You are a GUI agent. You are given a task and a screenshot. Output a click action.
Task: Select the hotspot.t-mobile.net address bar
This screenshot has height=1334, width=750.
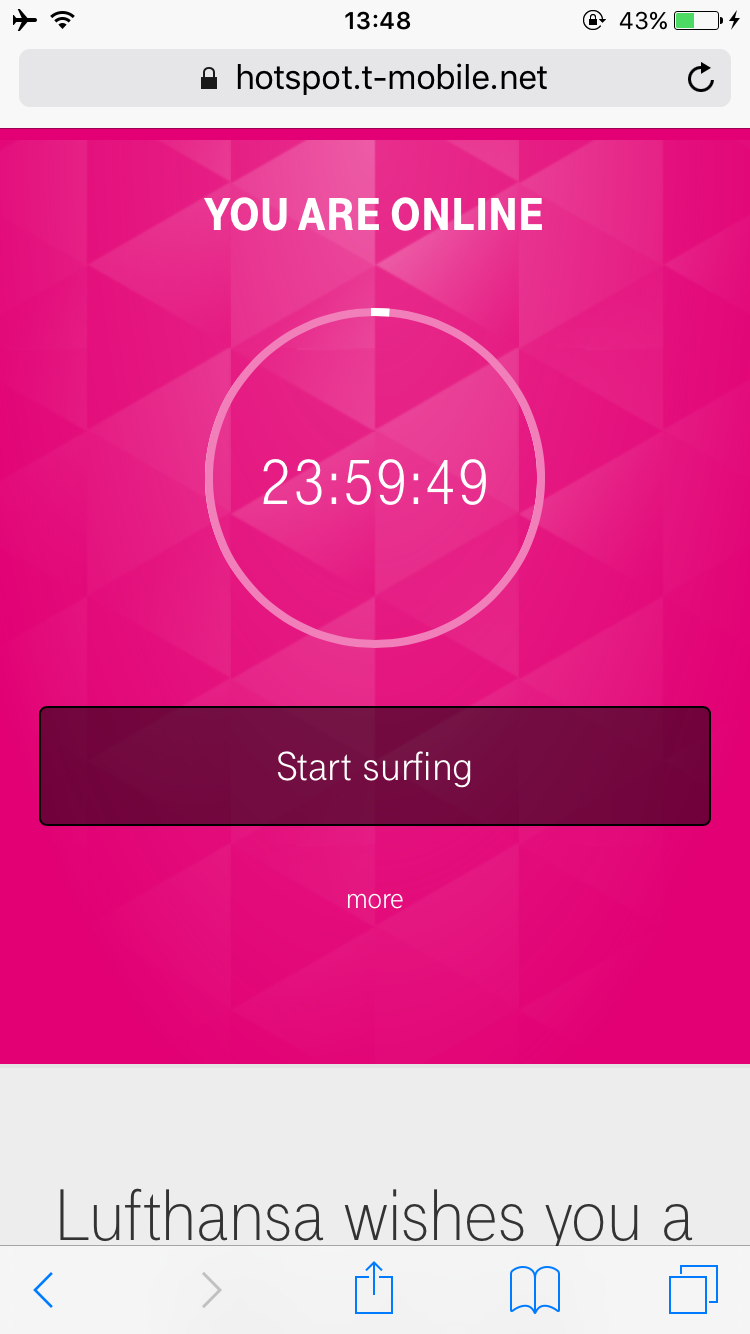374,78
